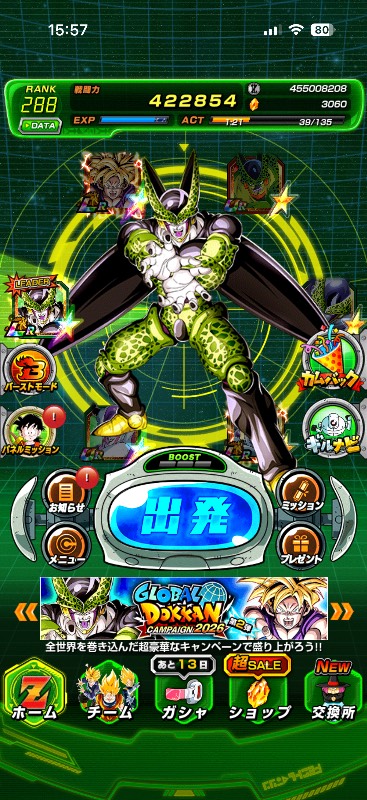Open the DATA button under rank

pyautogui.click(x=38, y=125)
